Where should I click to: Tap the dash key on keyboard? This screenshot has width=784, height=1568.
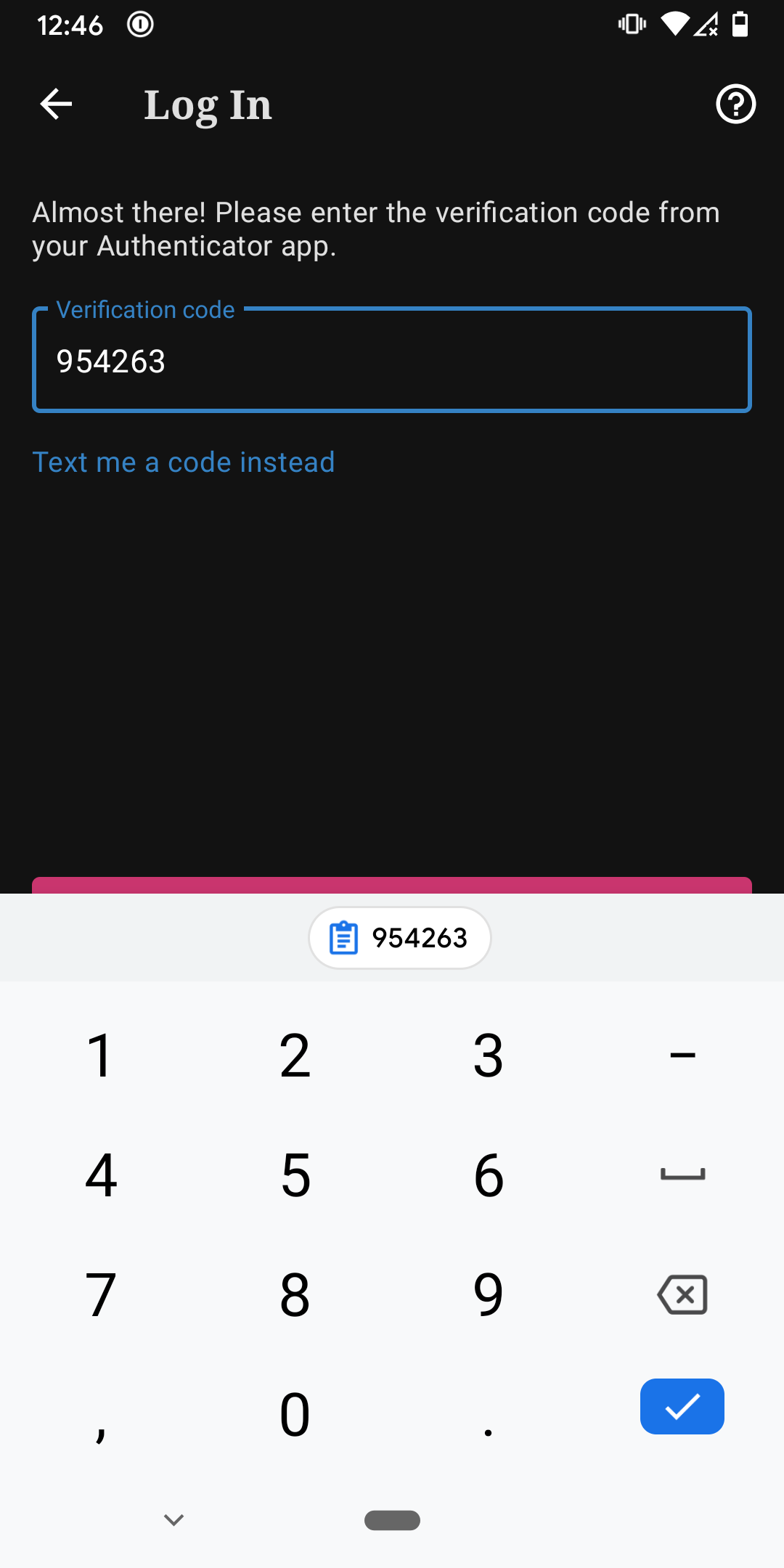[x=682, y=1056]
